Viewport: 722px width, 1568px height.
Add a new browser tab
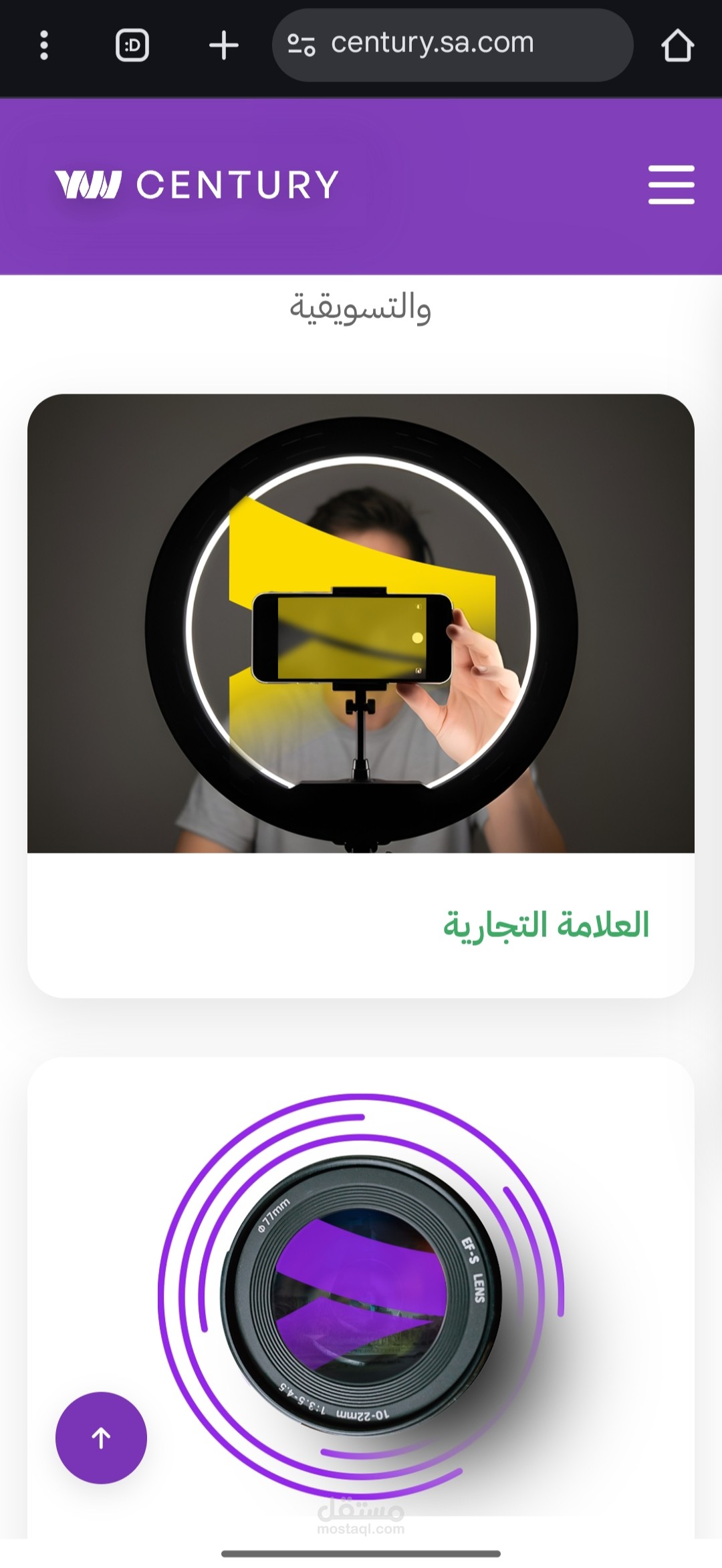224,45
